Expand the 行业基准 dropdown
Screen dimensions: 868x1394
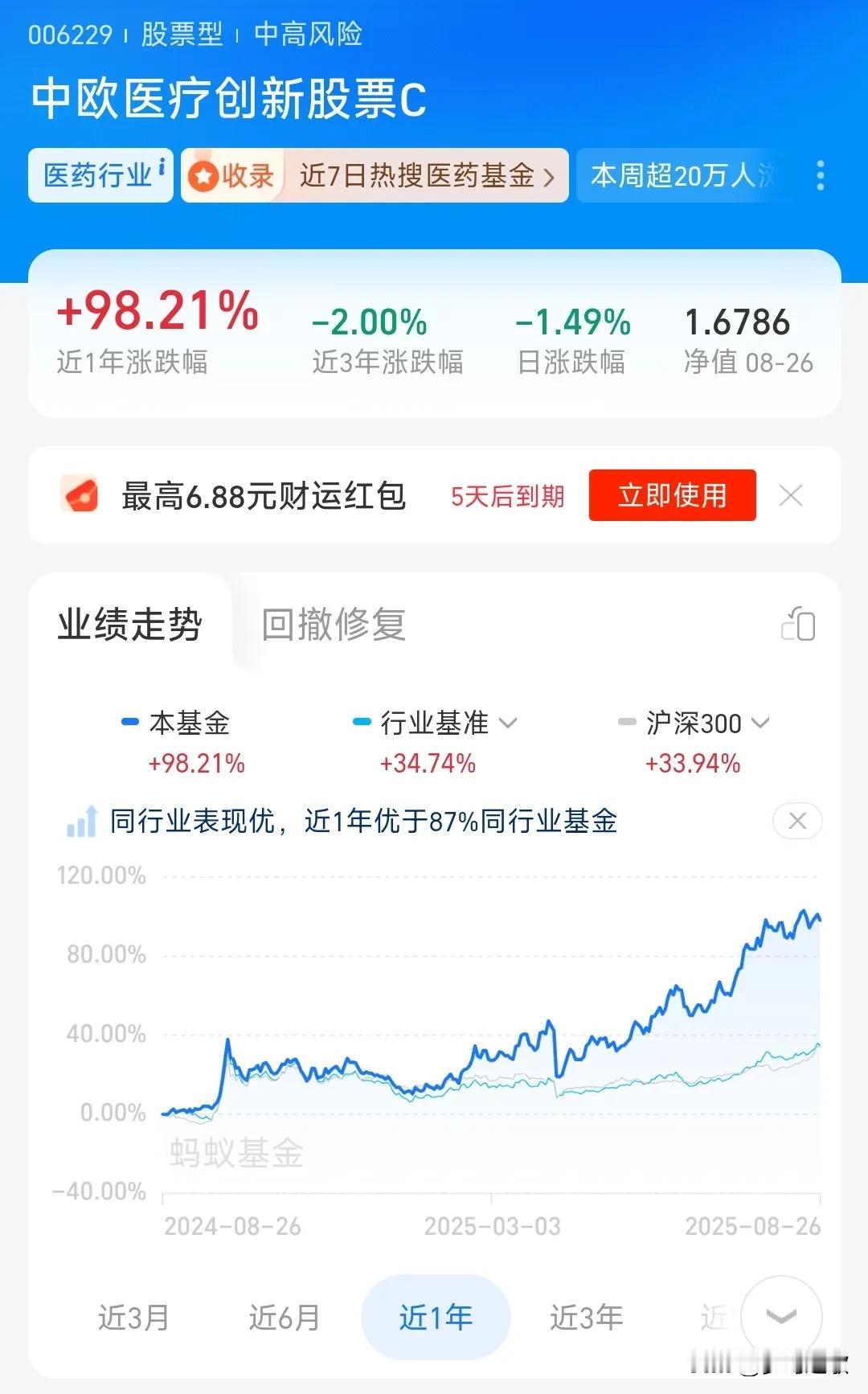[436, 723]
